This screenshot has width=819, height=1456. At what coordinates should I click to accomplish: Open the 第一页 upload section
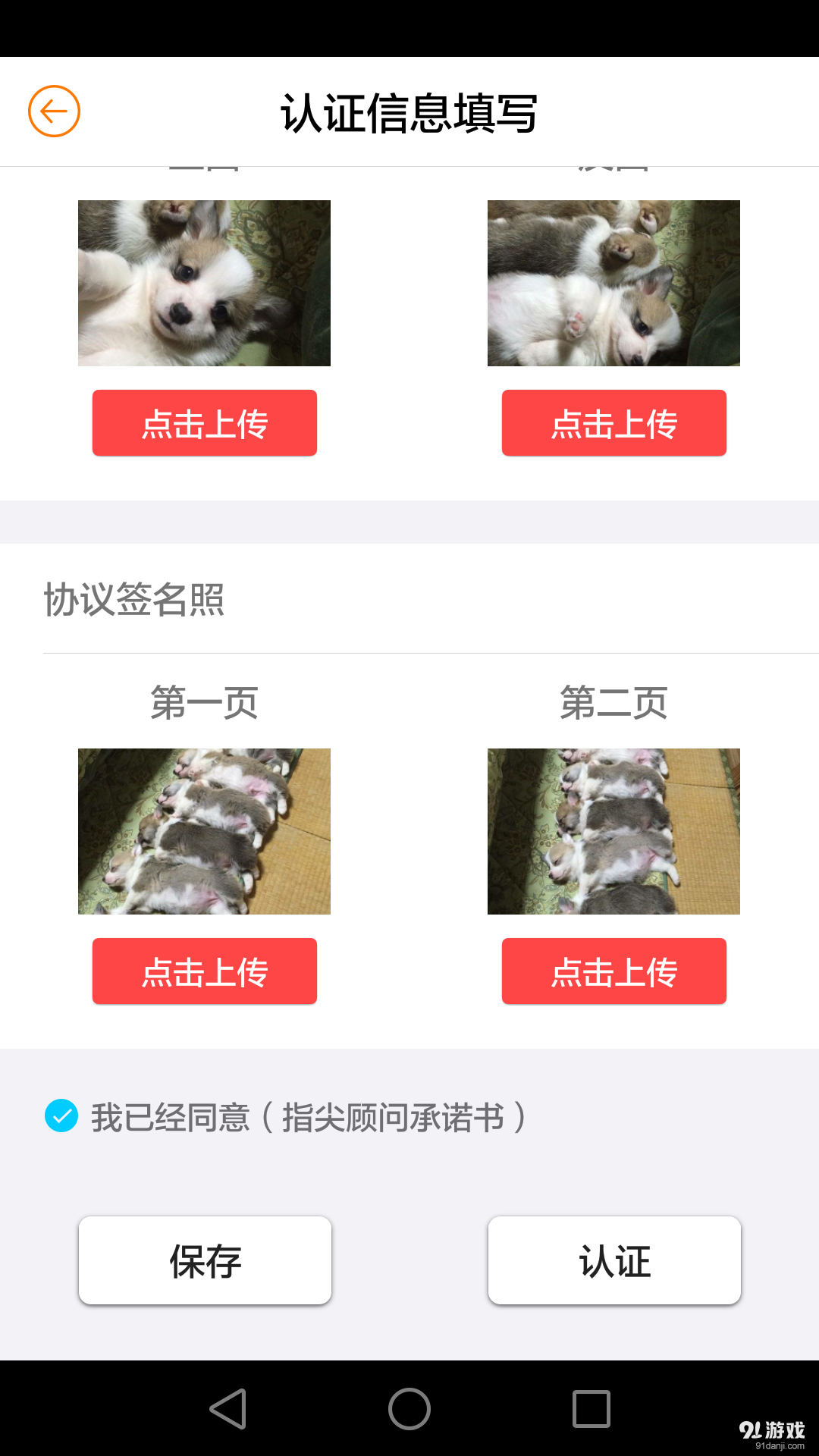coord(204,971)
